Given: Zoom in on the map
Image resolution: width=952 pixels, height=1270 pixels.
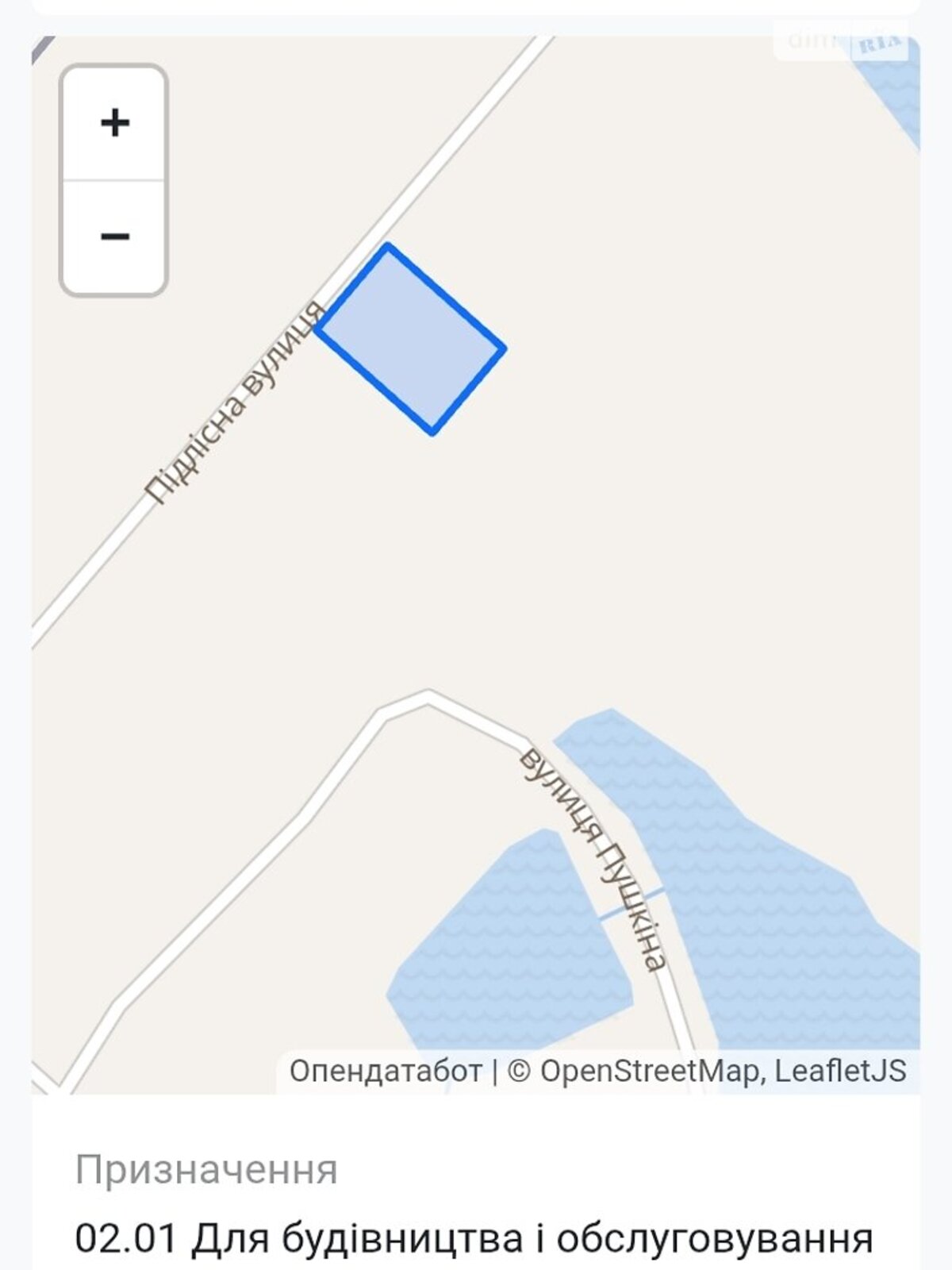Looking at the screenshot, I should tap(114, 123).
